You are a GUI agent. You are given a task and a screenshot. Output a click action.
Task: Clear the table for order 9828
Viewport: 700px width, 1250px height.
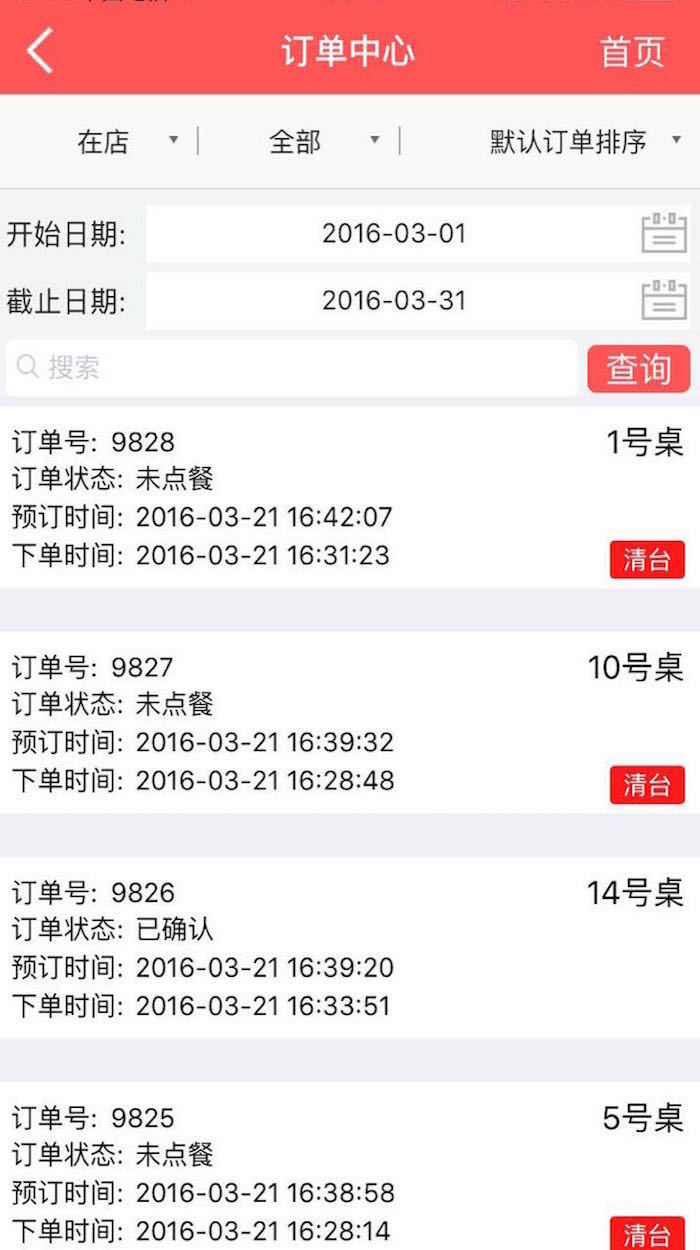(x=647, y=559)
